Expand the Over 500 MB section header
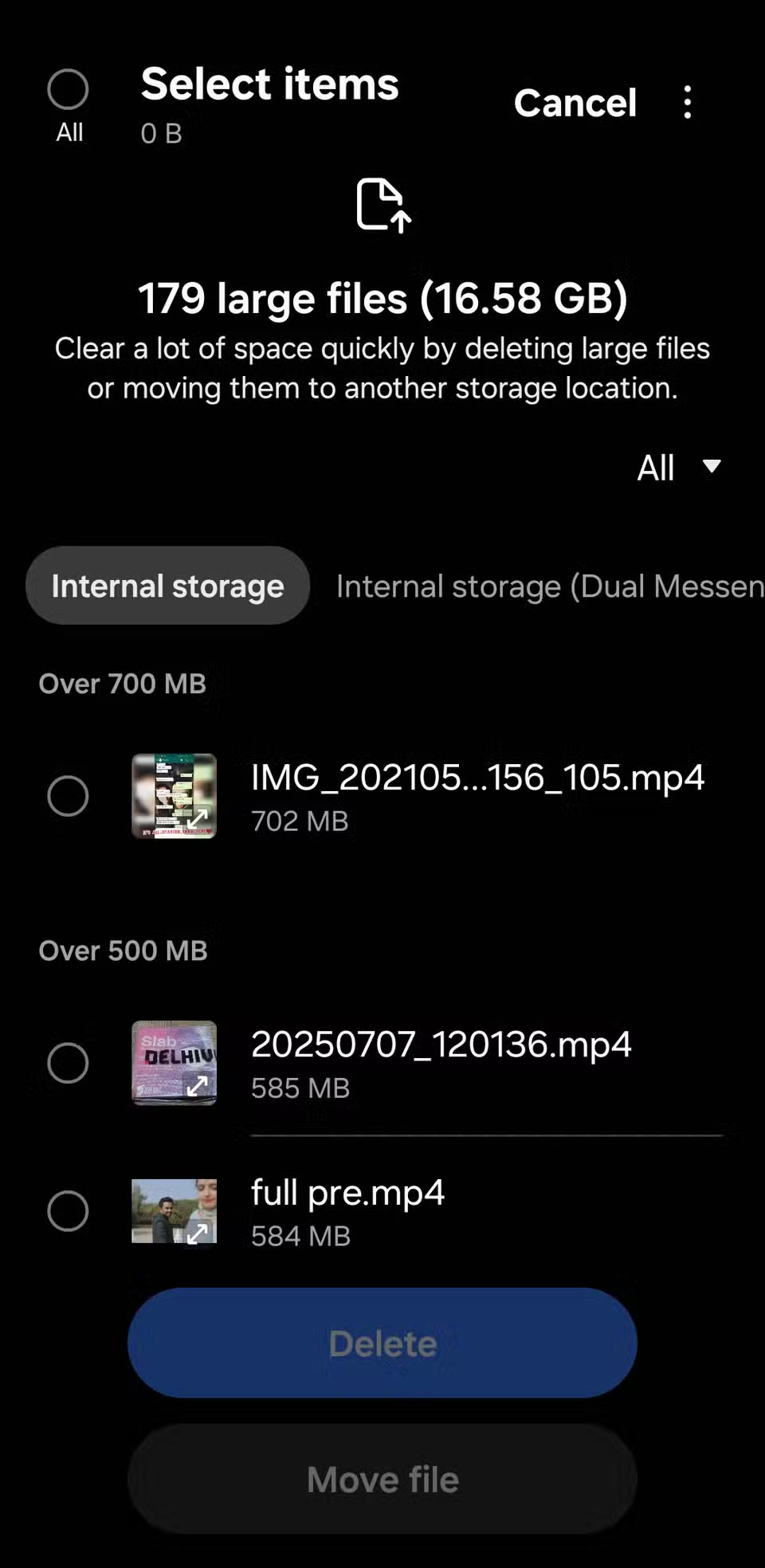765x1568 pixels. tap(123, 950)
